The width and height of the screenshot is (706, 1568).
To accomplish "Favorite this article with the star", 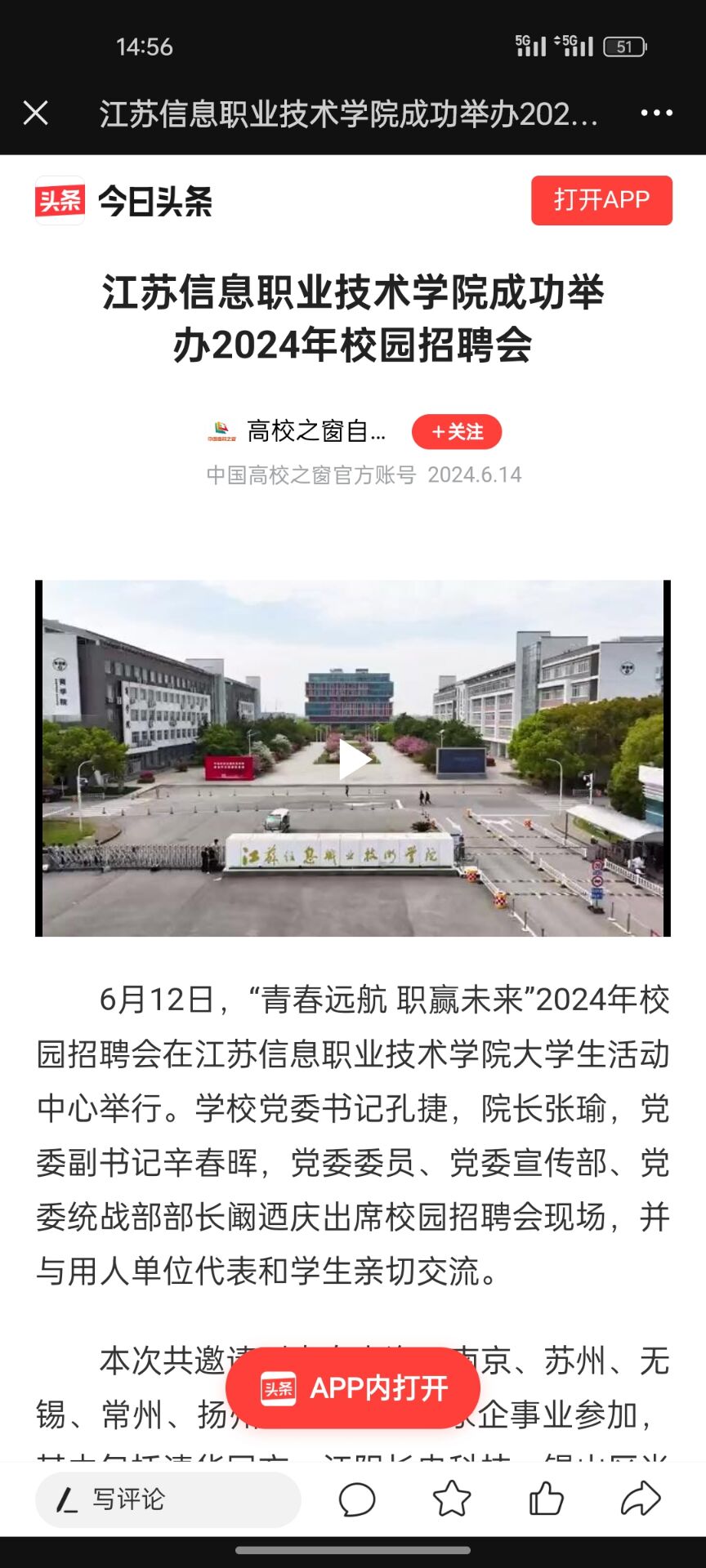I will pos(451,1499).
